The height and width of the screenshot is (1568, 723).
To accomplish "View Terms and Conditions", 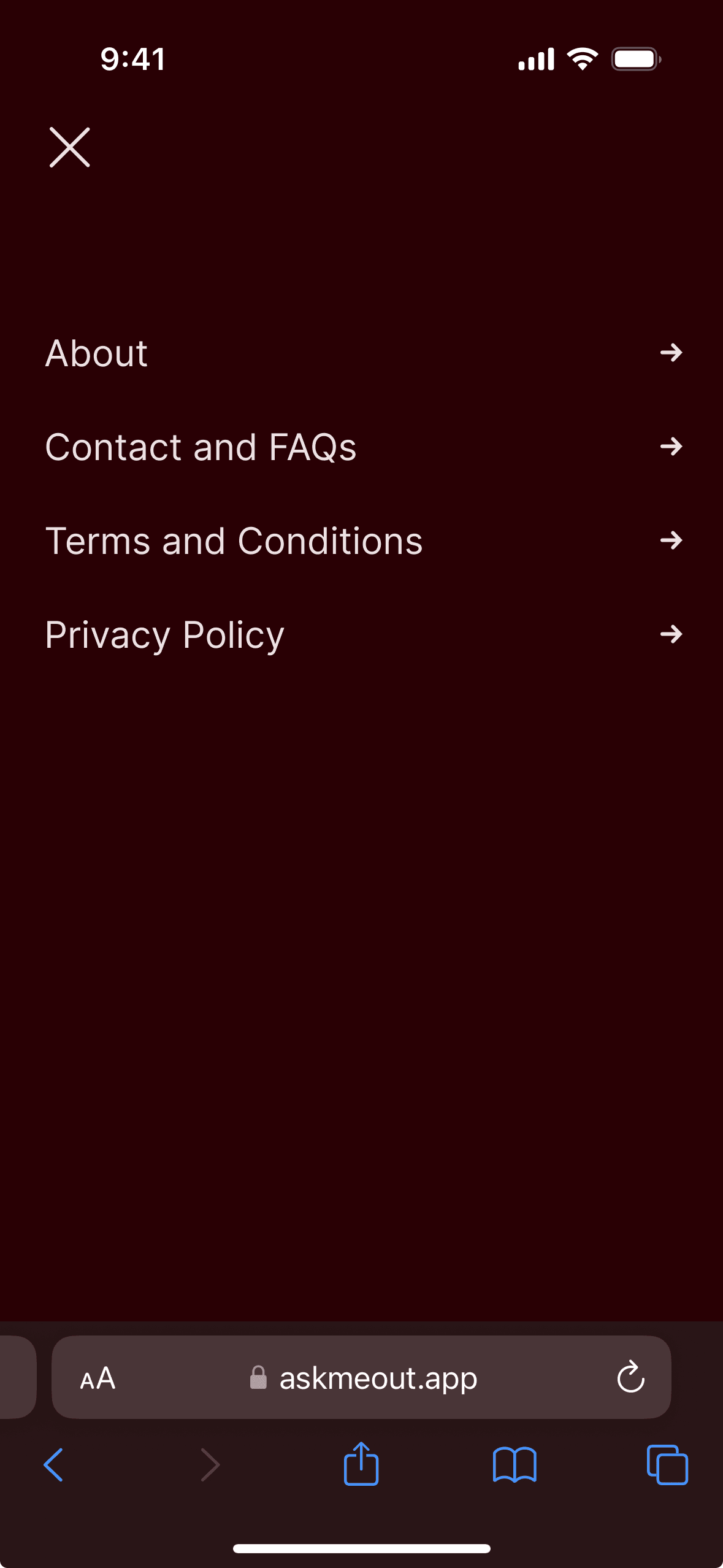I will tap(234, 541).
